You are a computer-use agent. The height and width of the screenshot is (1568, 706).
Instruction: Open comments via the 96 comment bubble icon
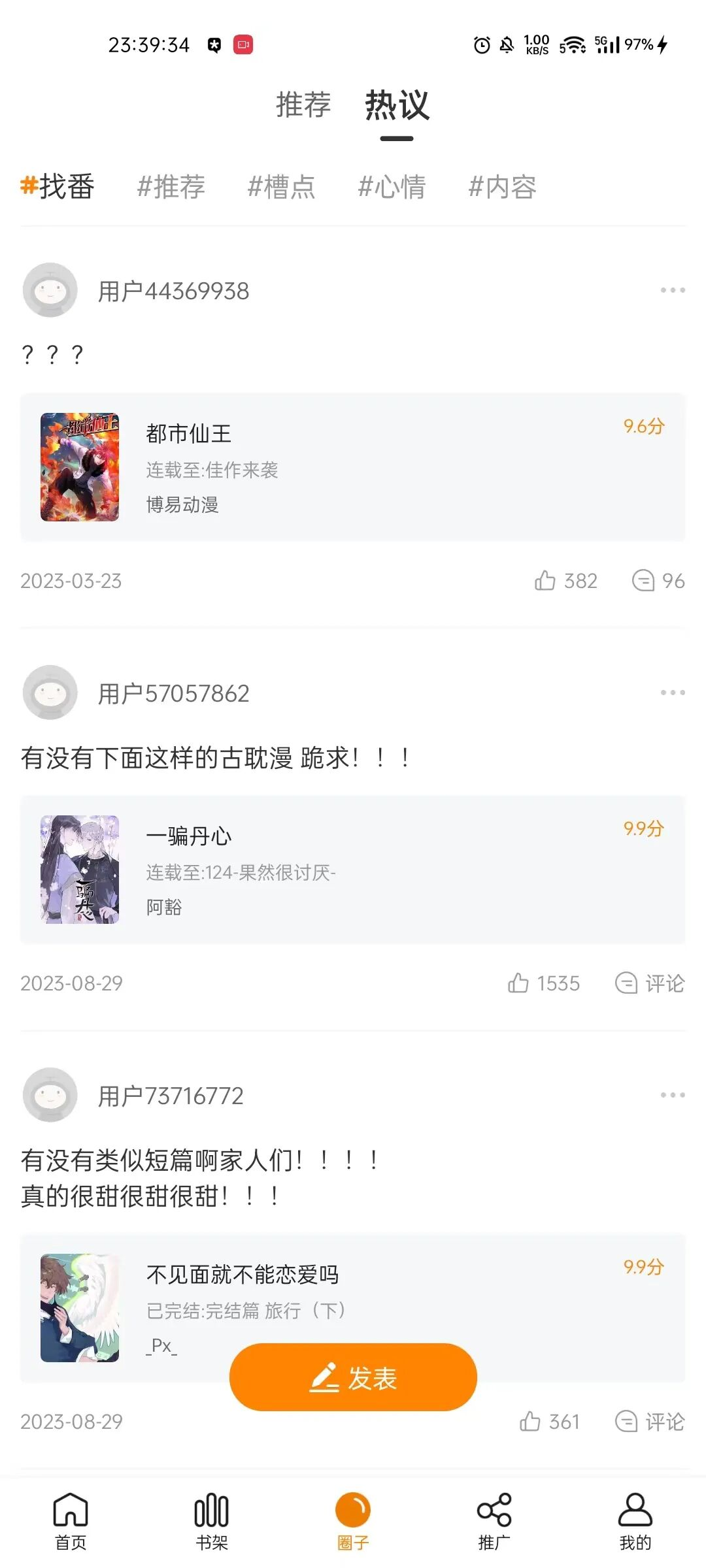[x=644, y=580]
